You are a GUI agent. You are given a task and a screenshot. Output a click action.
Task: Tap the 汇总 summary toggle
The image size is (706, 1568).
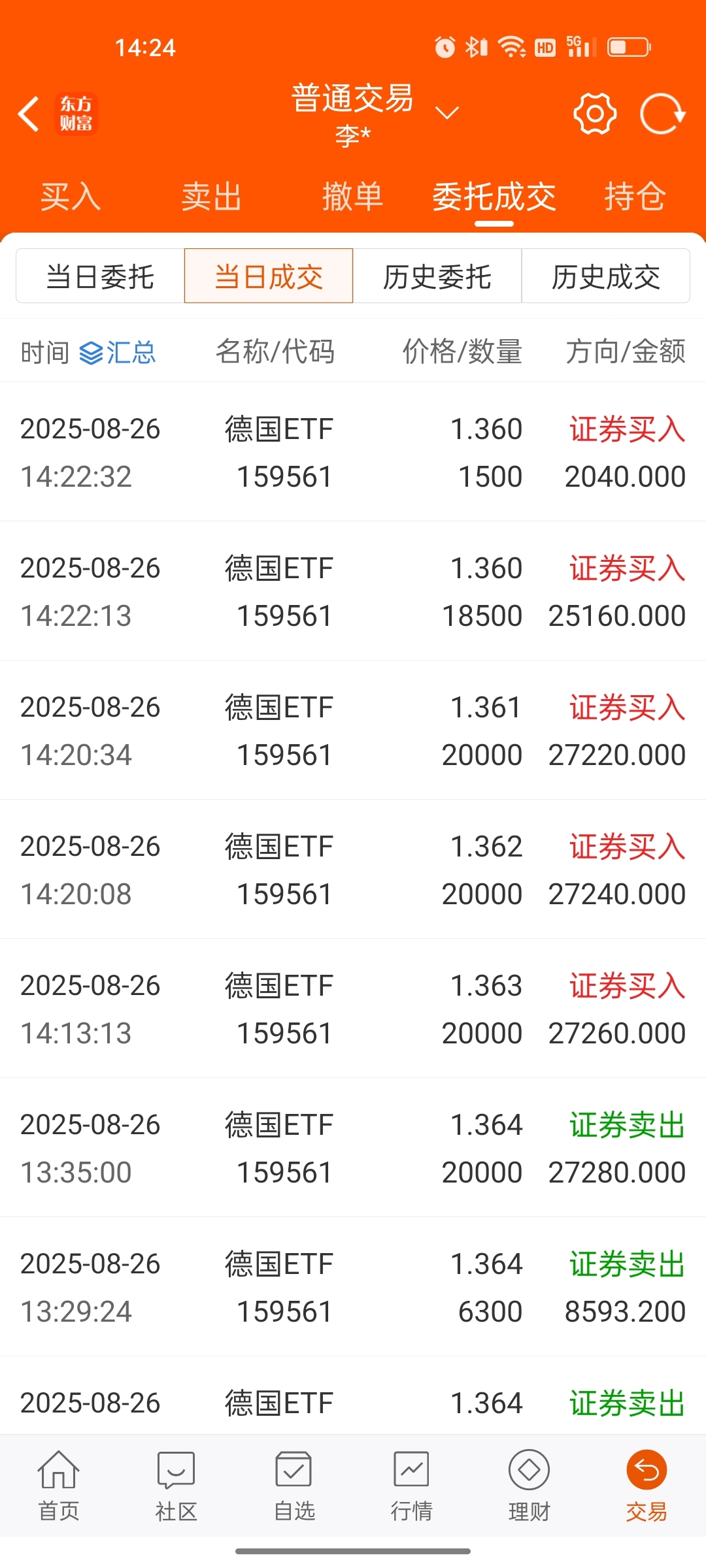click(x=118, y=353)
